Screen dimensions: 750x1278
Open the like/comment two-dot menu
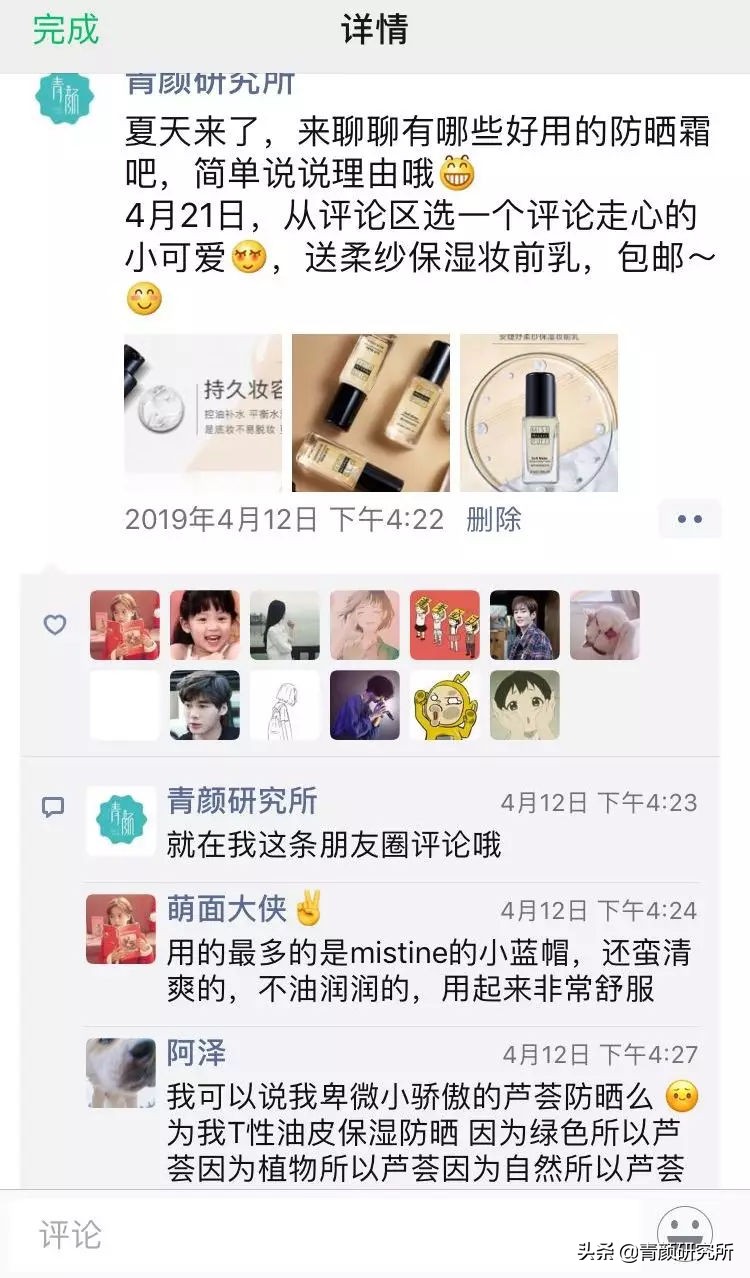click(x=690, y=519)
